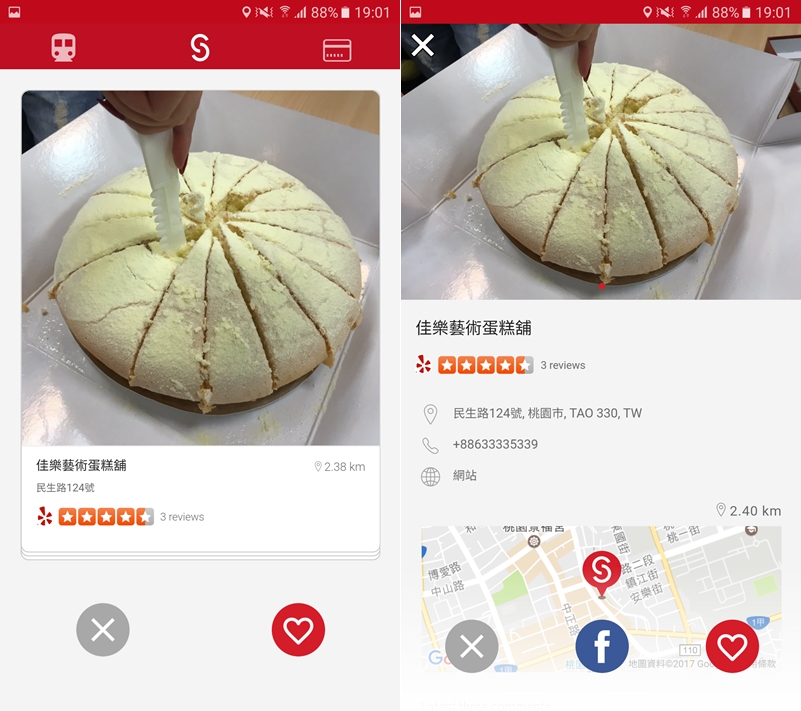This screenshot has height=711, width=801.
Task: Share the place via the Facebook button
Action: [602, 646]
